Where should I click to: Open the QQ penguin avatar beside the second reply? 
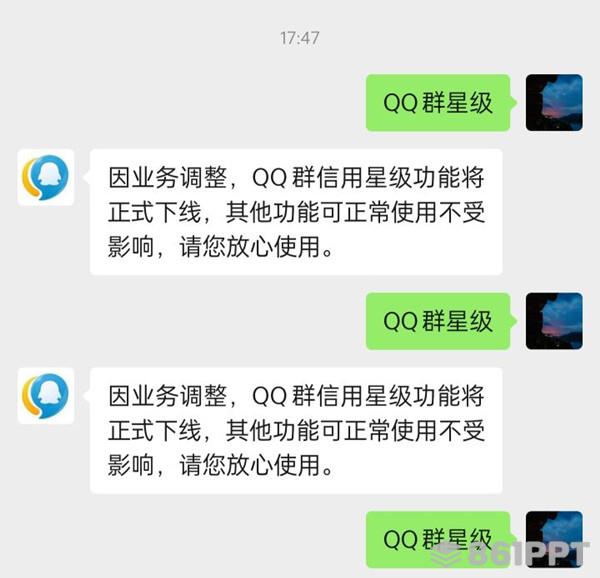pos(46,396)
